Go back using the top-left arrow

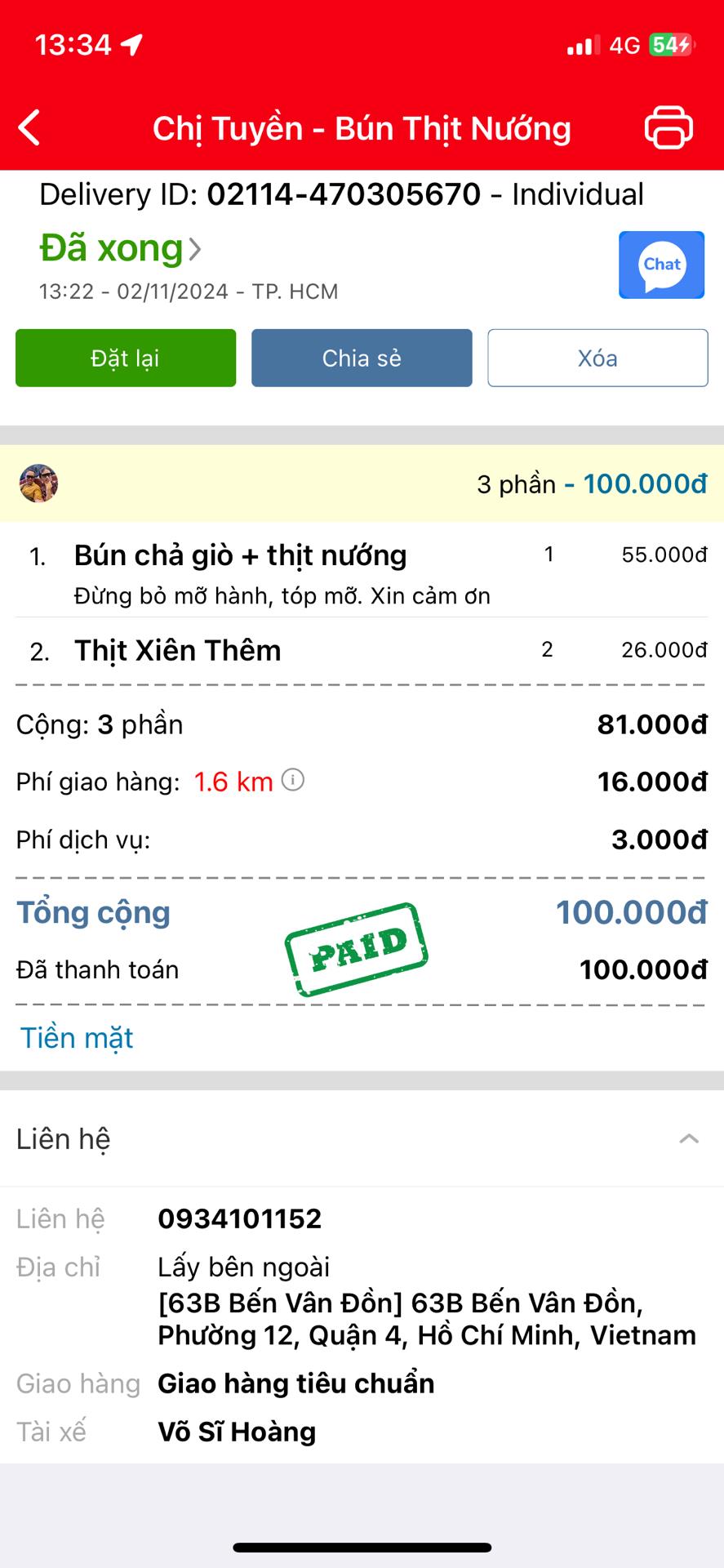(29, 128)
